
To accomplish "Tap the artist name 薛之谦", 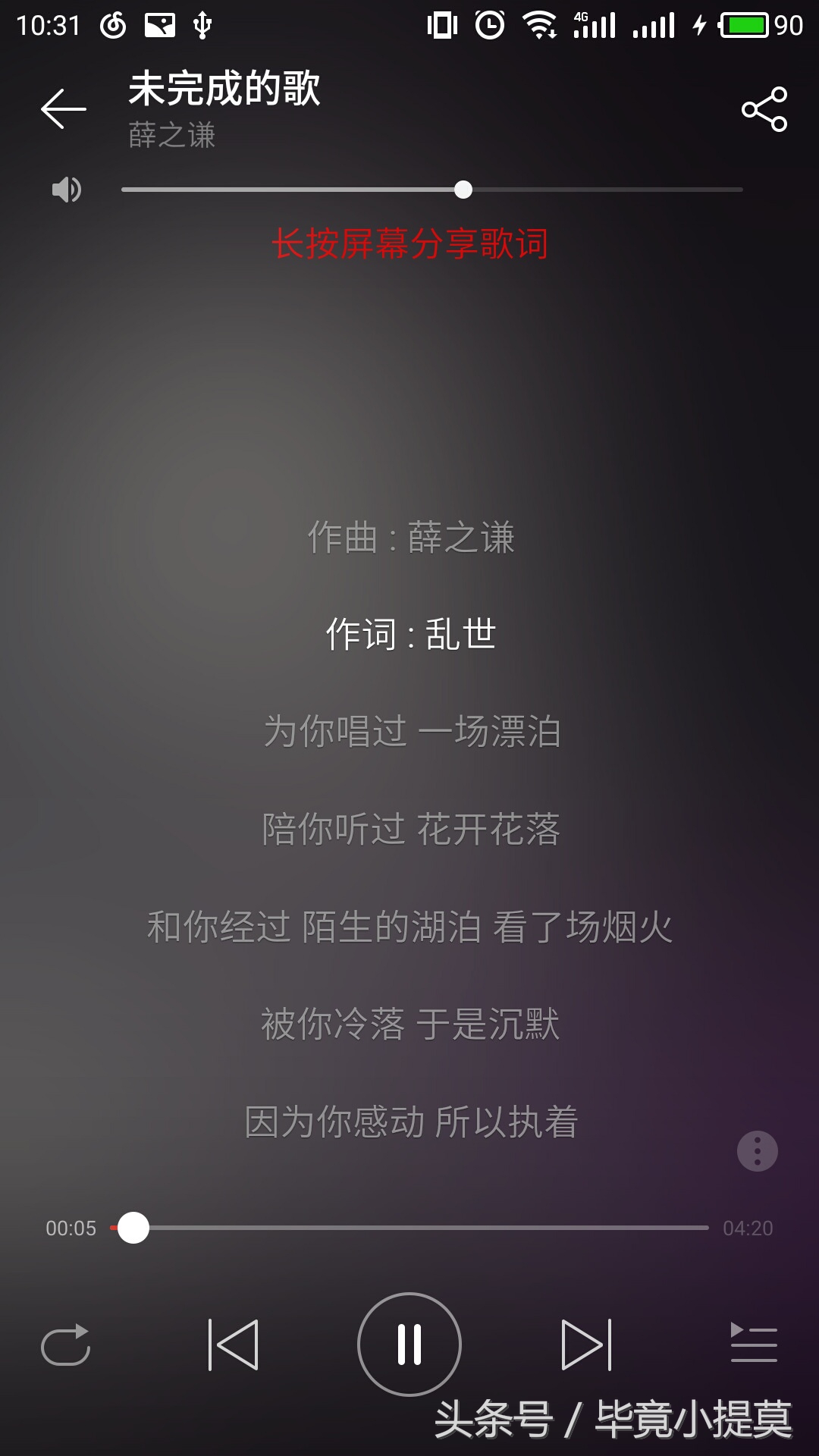I will click(x=171, y=135).
